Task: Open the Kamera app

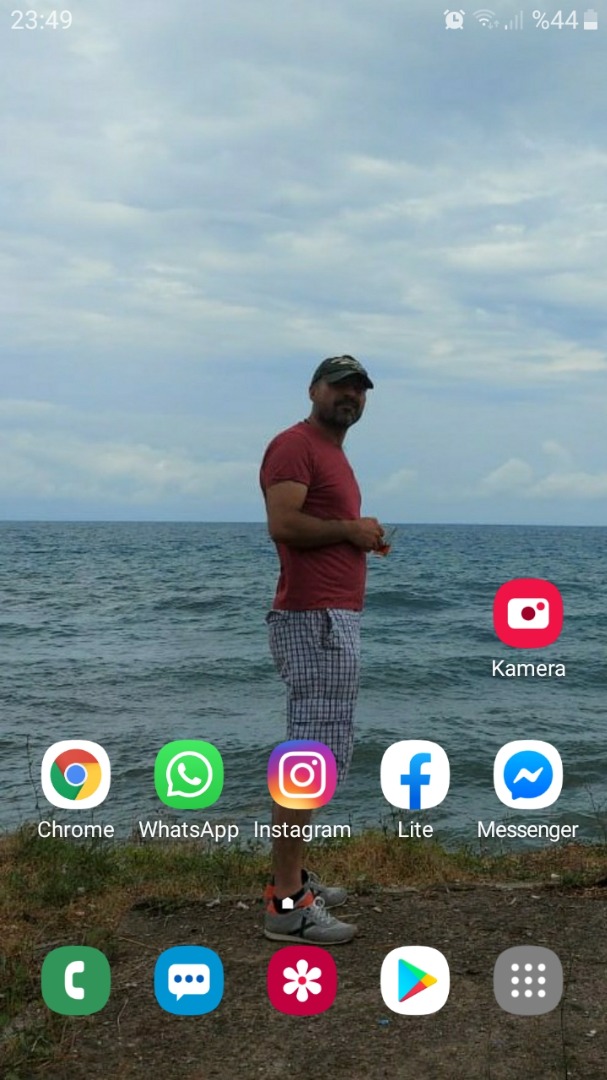Action: pos(528,613)
